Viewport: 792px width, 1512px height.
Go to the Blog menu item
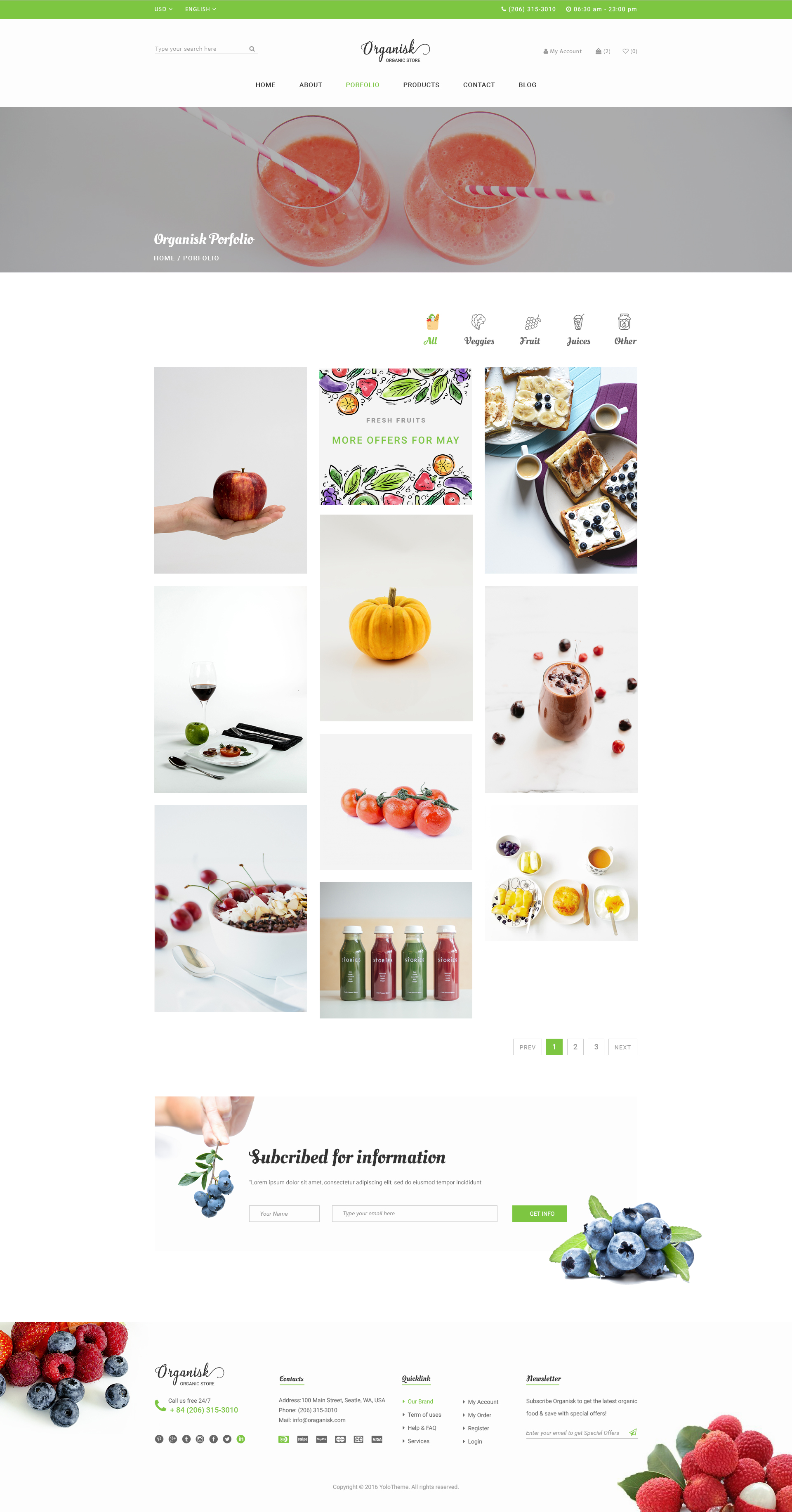pyautogui.click(x=527, y=85)
